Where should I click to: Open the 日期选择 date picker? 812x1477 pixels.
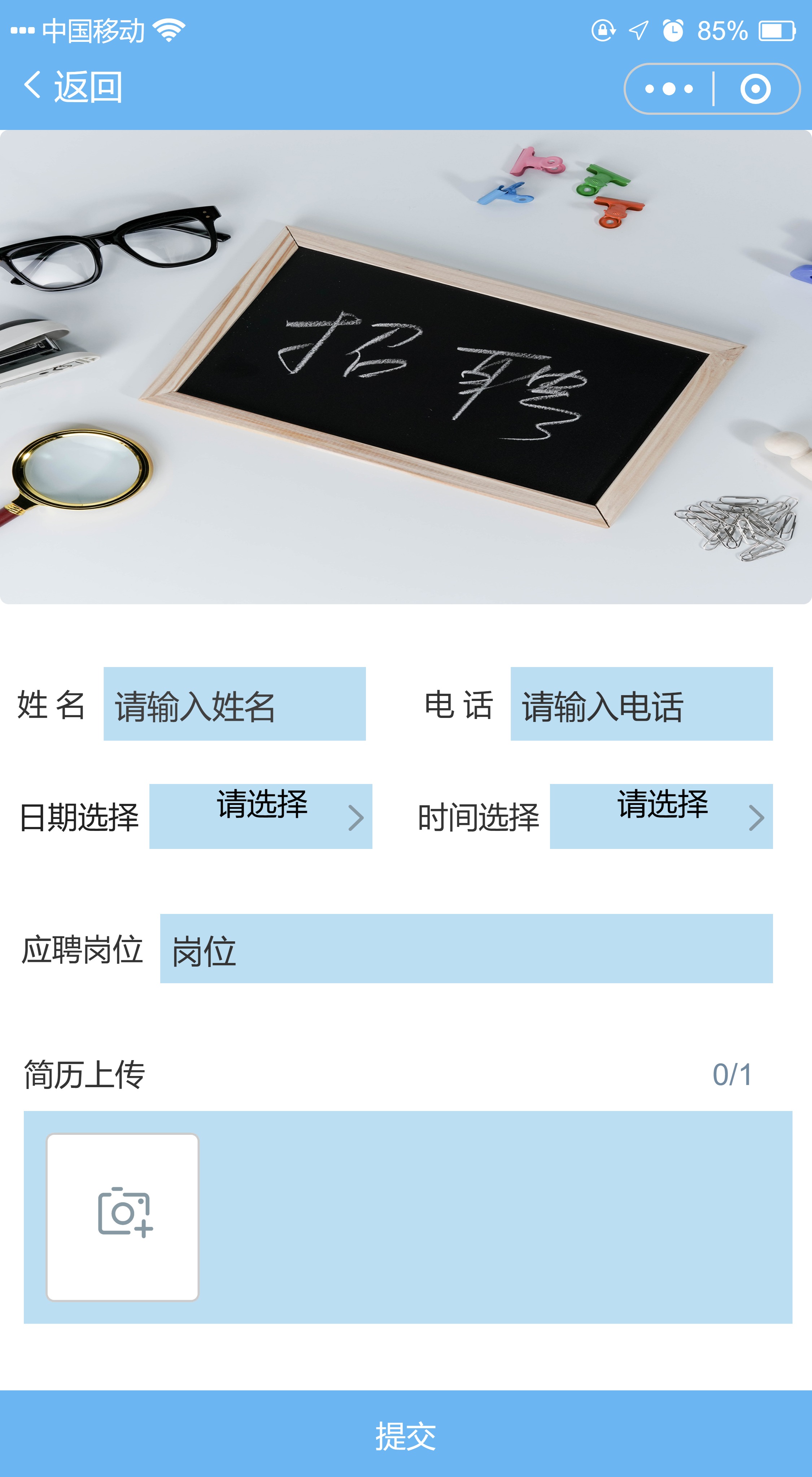pos(260,816)
